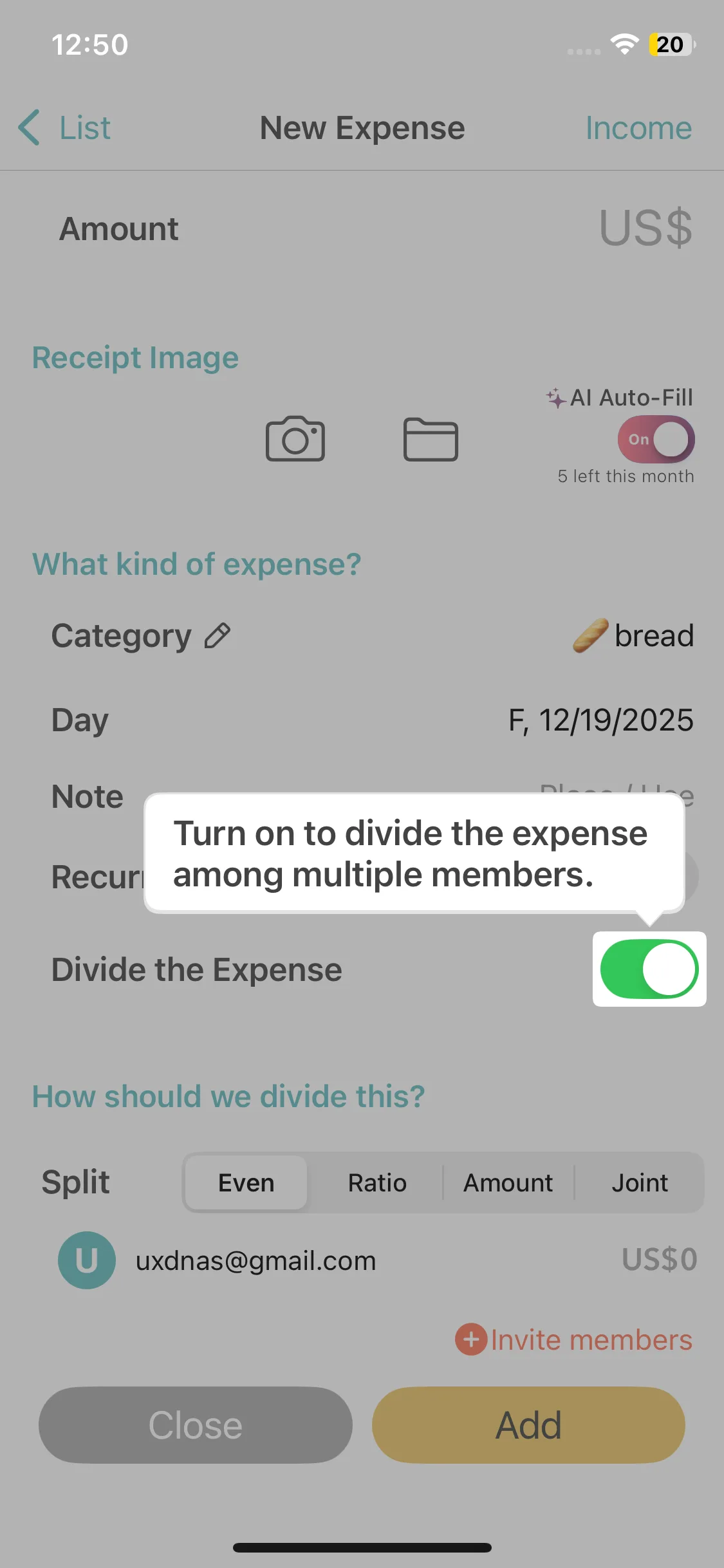Toggle Divide the Expense switch
724x1568 pixels.
tap(649, 969)
